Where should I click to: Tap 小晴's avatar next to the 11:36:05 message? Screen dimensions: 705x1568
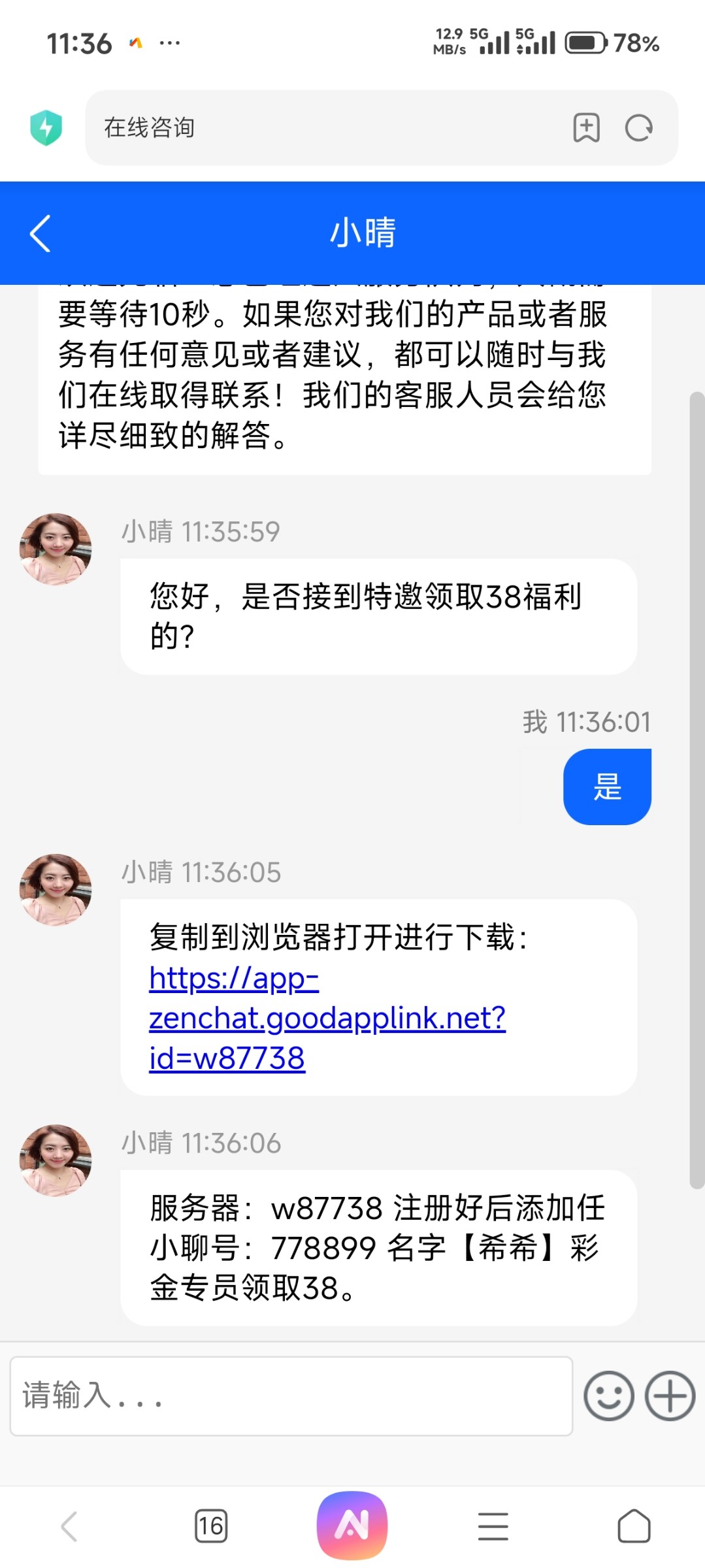point(55,889)
